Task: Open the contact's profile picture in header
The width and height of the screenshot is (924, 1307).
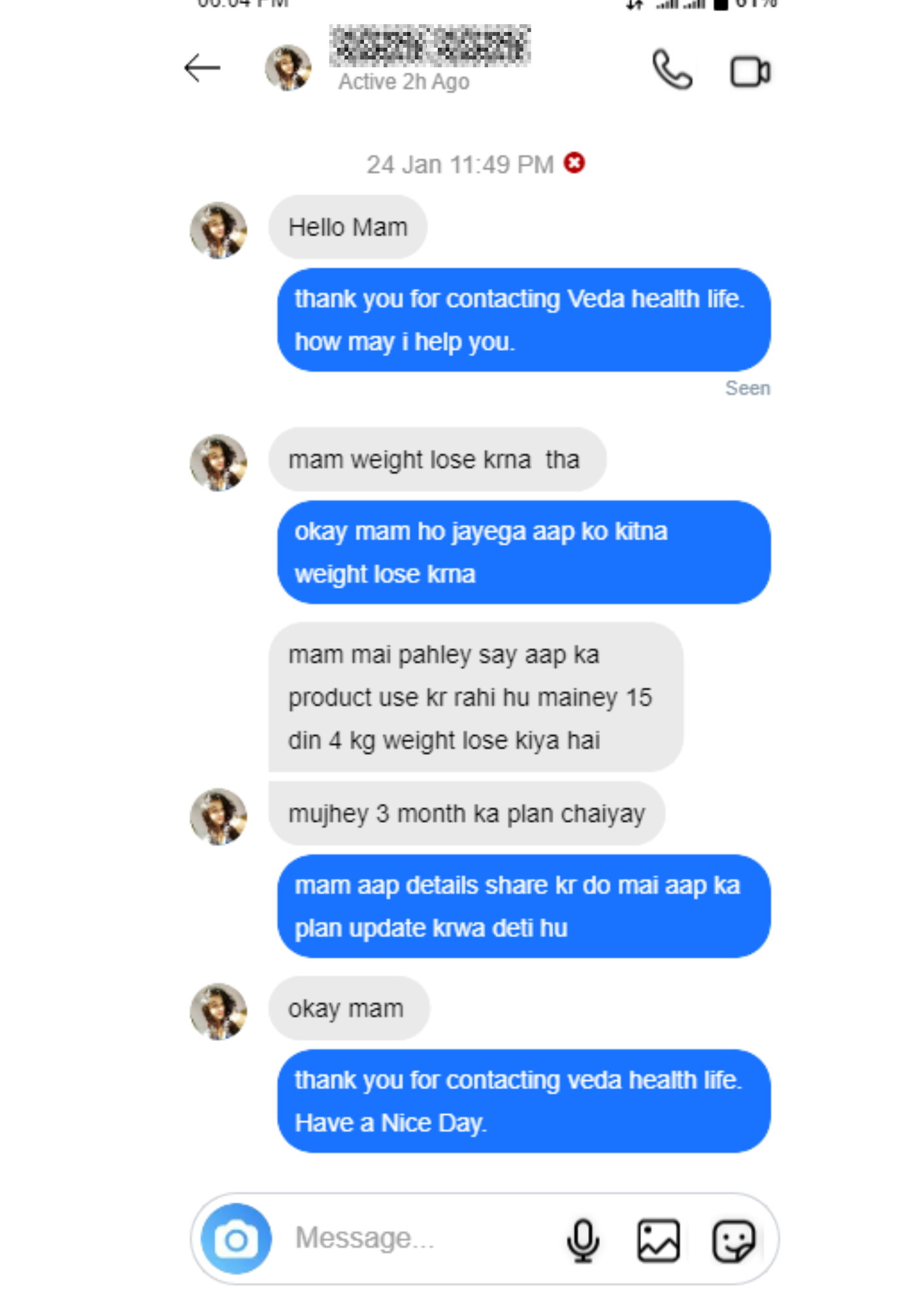Action: tap(288, 68)
